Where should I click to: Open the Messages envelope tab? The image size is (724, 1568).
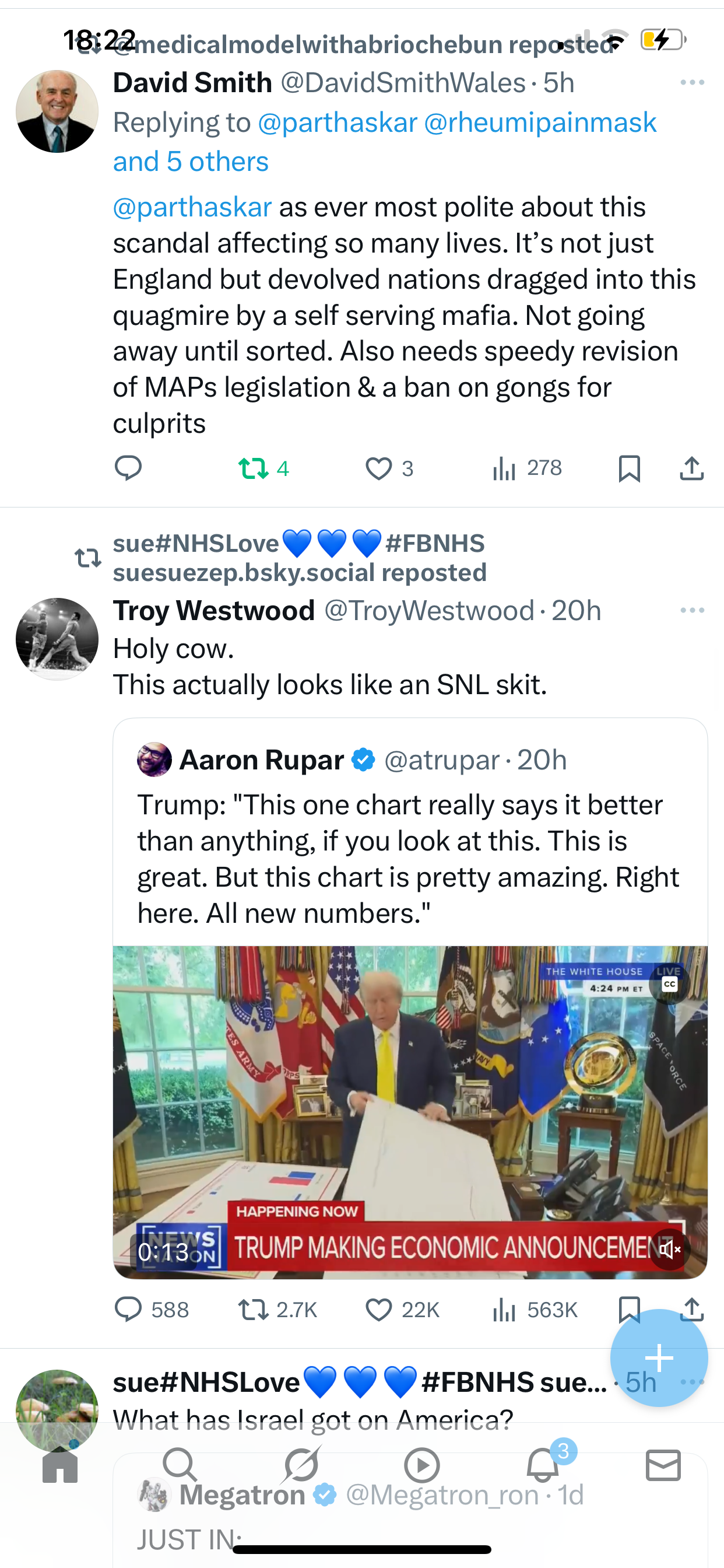pos(663,1465)
